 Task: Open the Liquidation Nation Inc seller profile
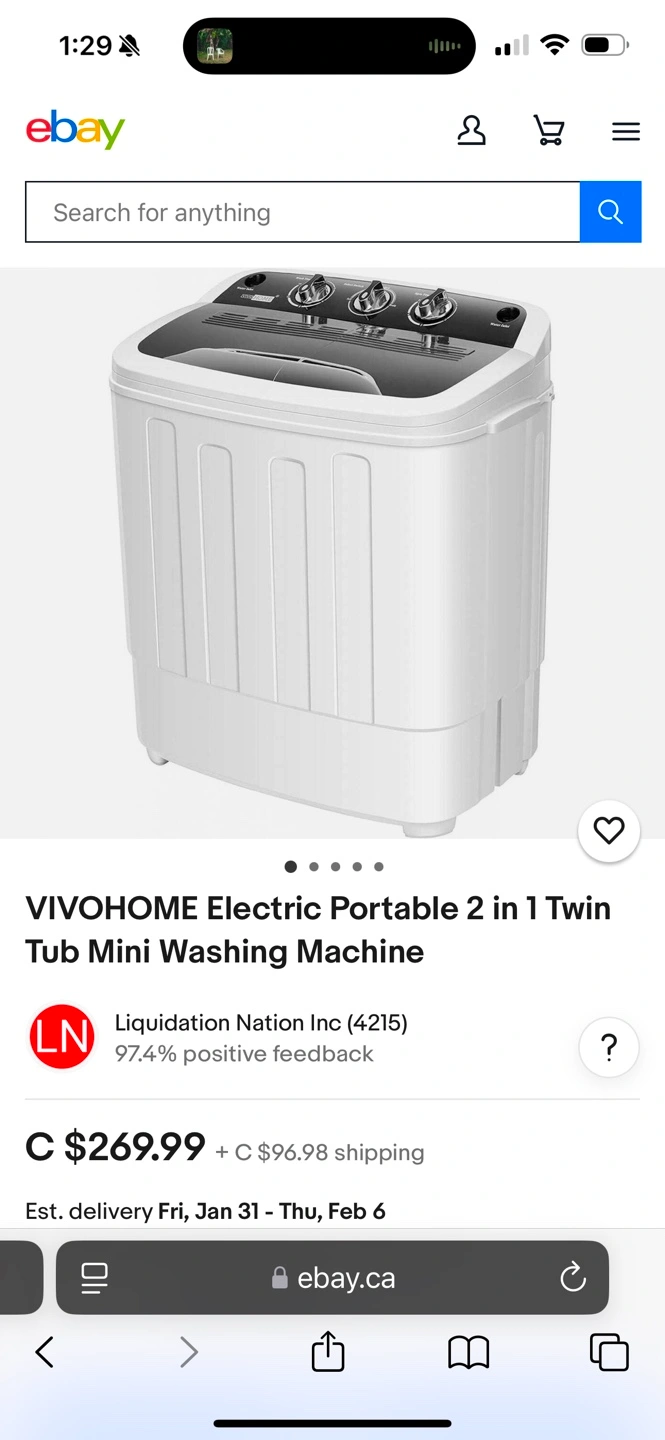coord(261,1023)
